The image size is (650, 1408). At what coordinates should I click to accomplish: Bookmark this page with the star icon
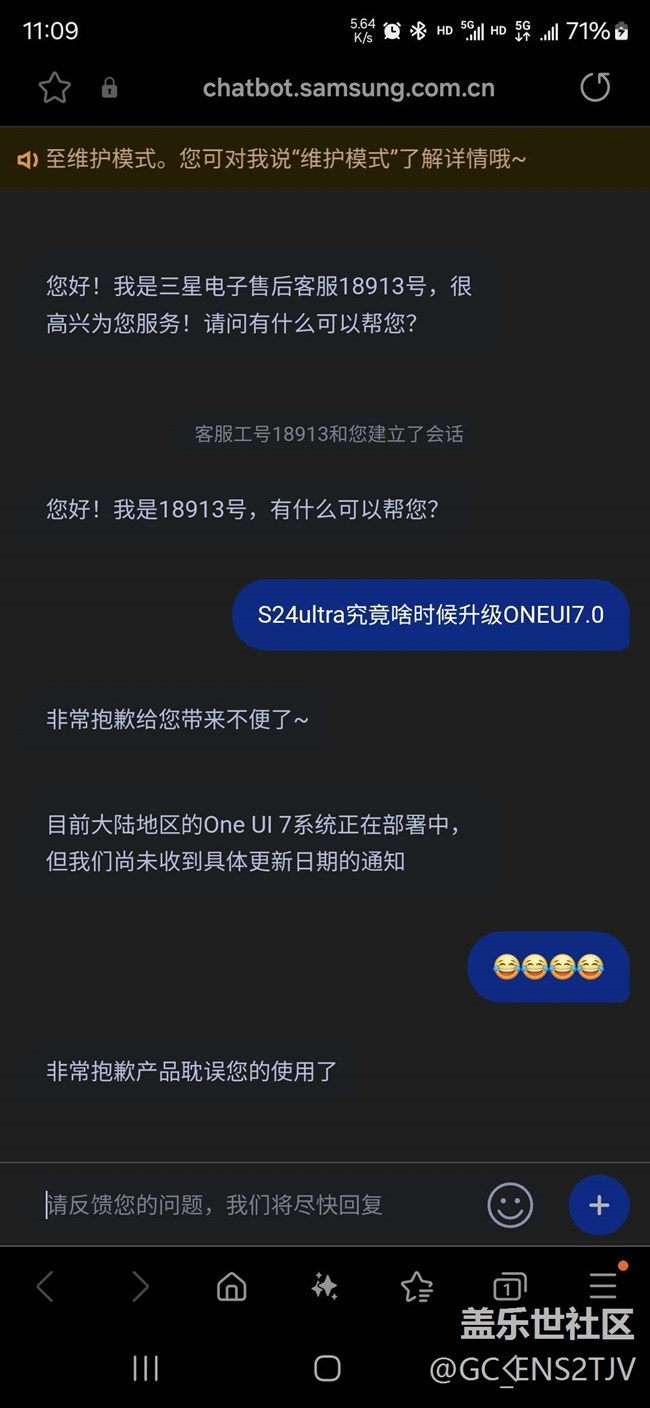54,88
